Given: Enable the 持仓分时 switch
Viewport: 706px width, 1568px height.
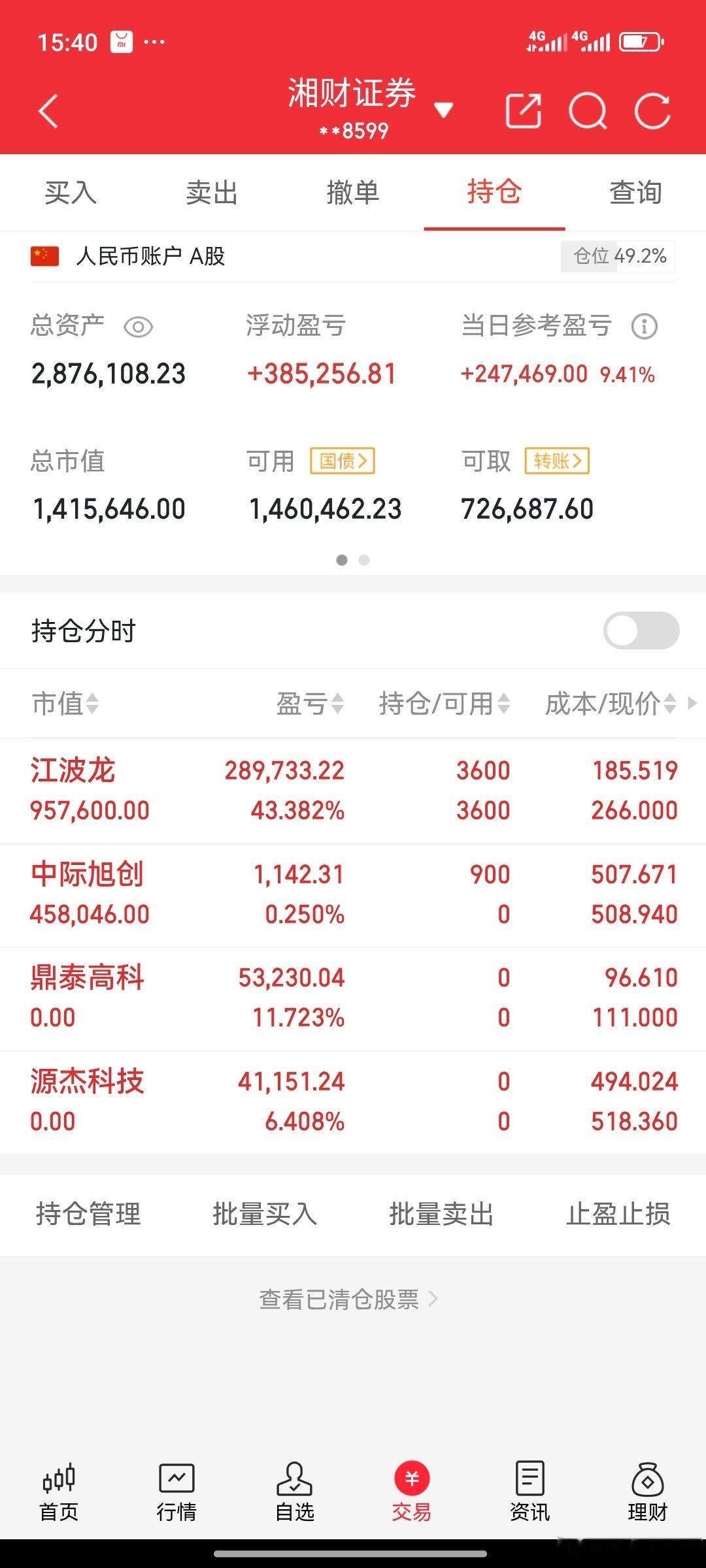Looking at the screenshot, I should [x=641, y=630].
